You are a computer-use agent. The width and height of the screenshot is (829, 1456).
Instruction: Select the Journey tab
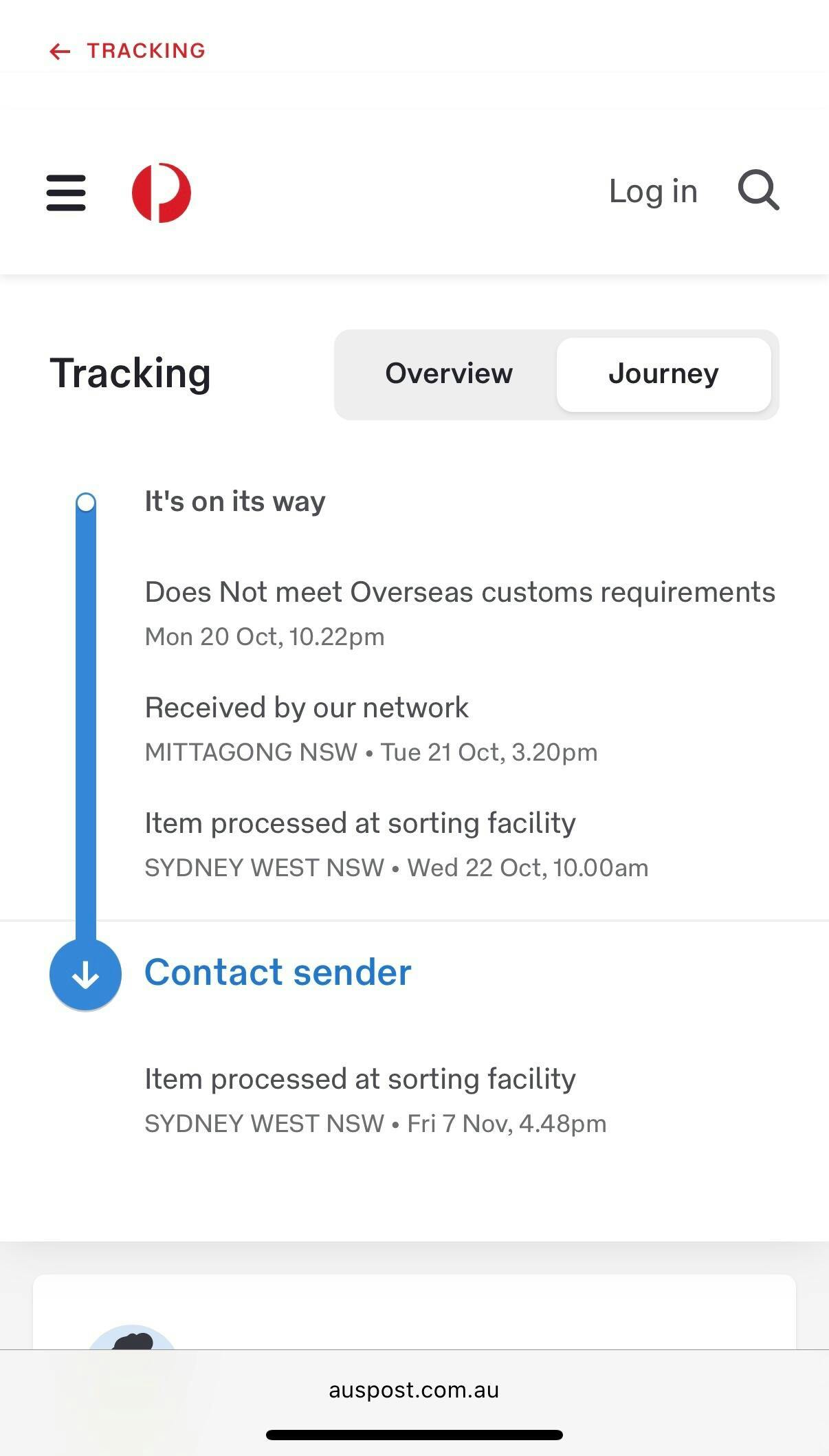663,373
